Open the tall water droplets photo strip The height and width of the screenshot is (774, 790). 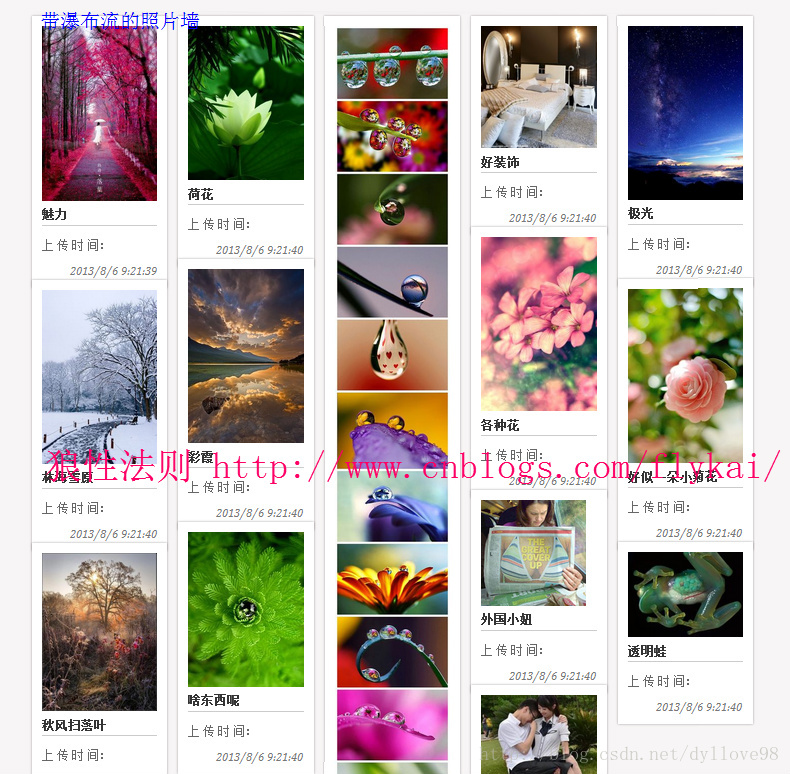click(392, 400)
